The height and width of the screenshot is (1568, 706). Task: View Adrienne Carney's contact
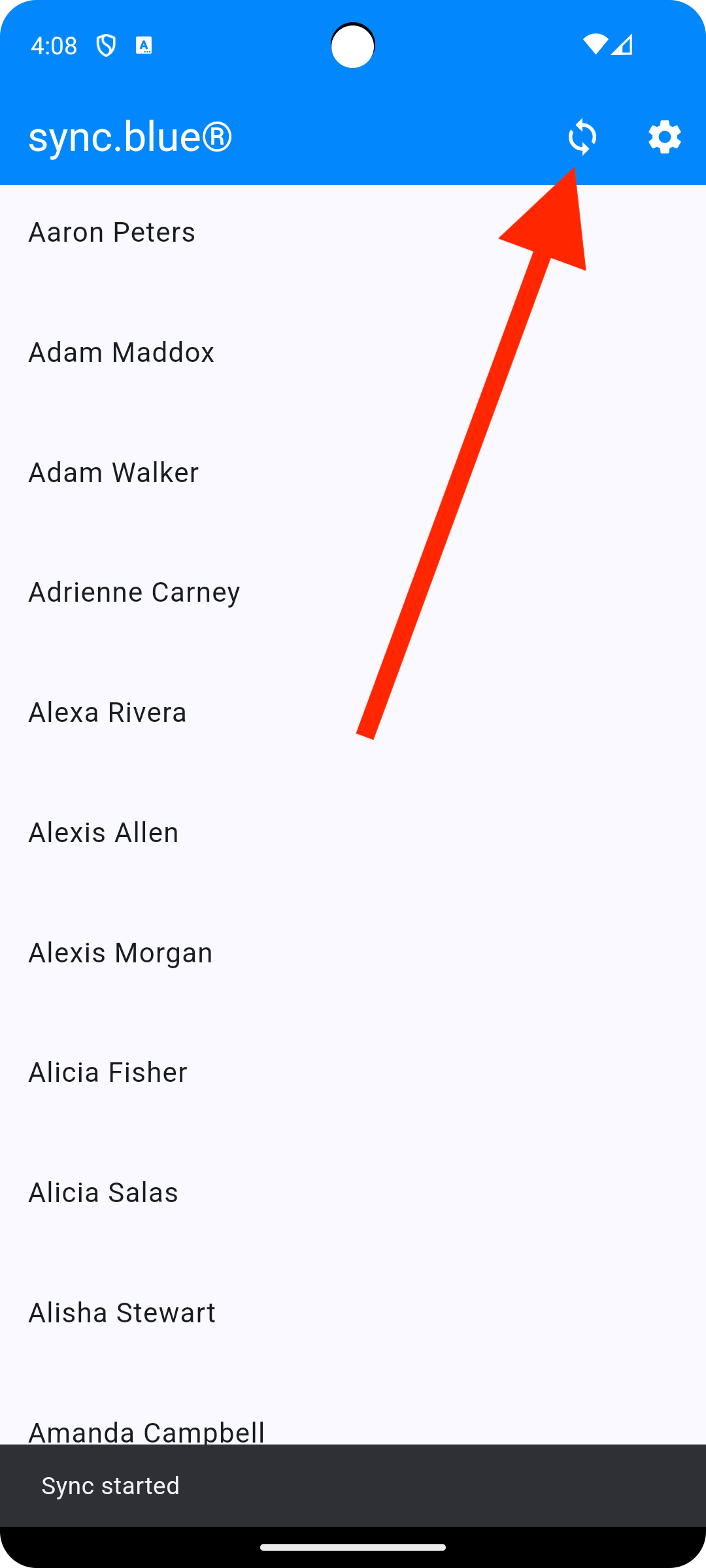[353, 593]
